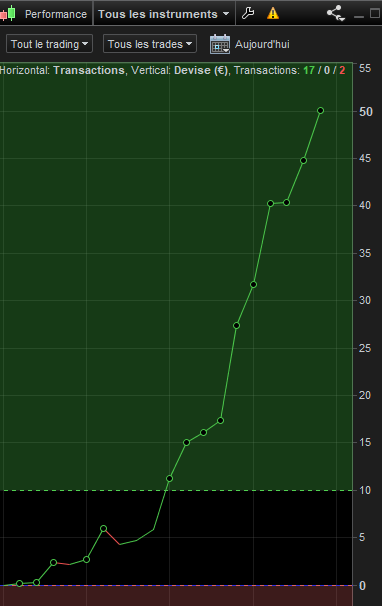
Task: Share the performance chart
Action: (x=336, y=13)
